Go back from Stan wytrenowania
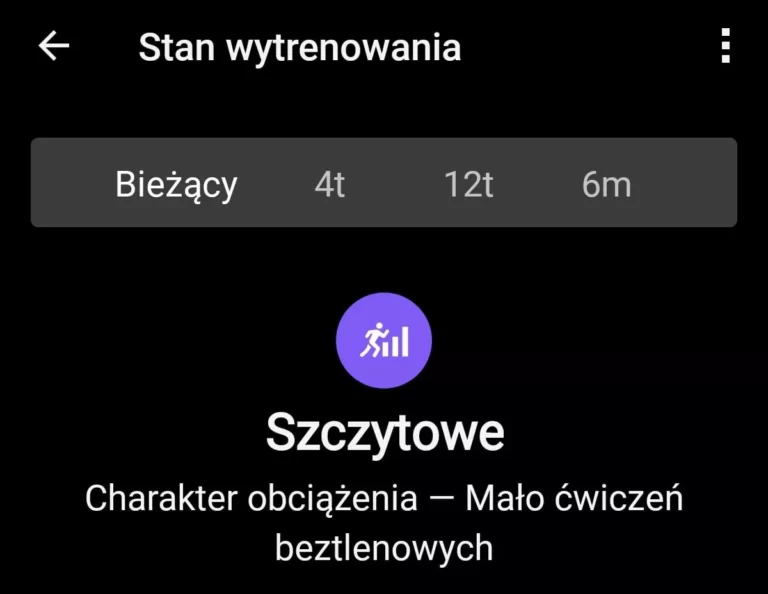Screen dimensions: 768x594 coord(54,46)
